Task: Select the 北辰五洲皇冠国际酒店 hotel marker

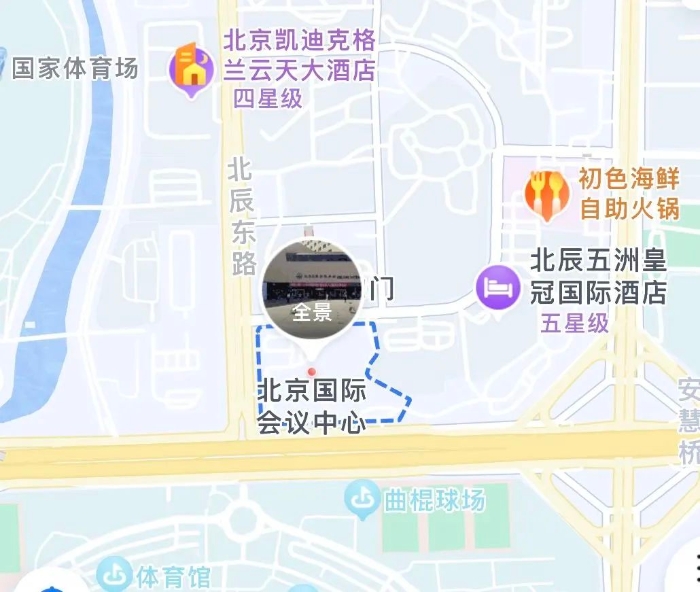Action: (x=497, y=289)
